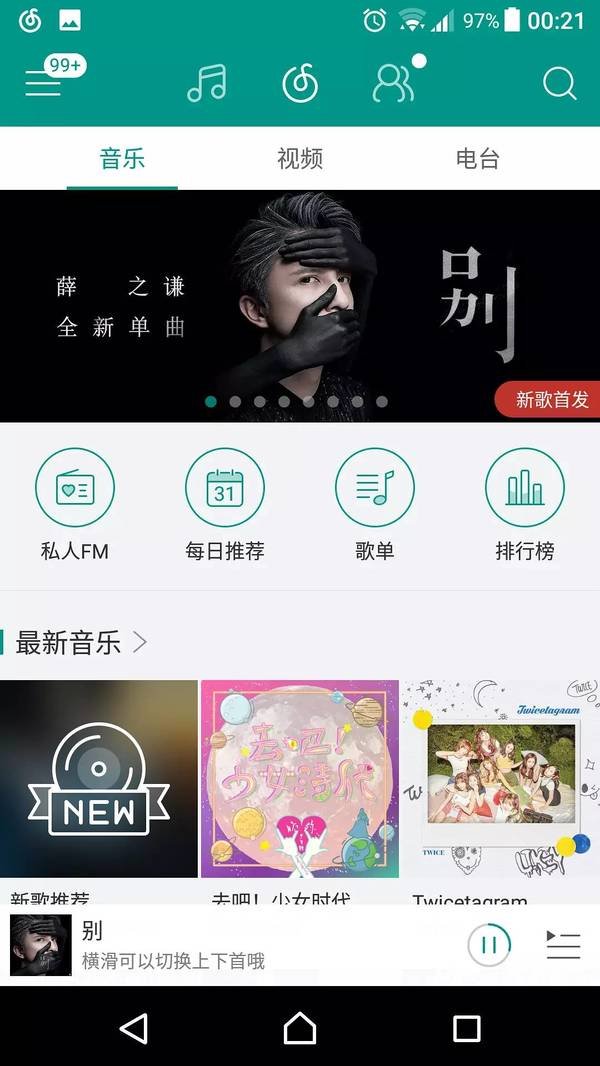Viewport: 600px width, 1066px height.
Task: Select the 音乐 tab
Action: tap(122, 159)
